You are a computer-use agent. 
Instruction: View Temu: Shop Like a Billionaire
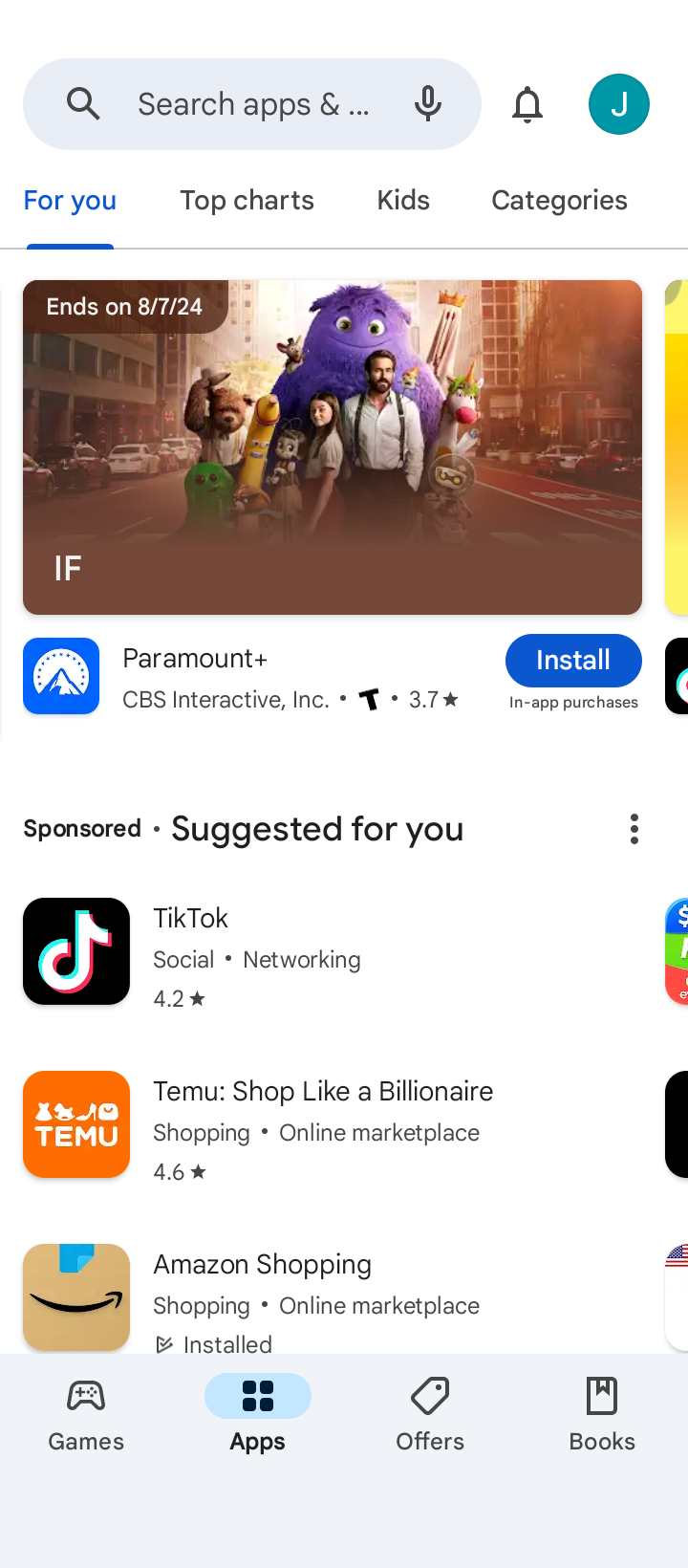coord(323,1125)
